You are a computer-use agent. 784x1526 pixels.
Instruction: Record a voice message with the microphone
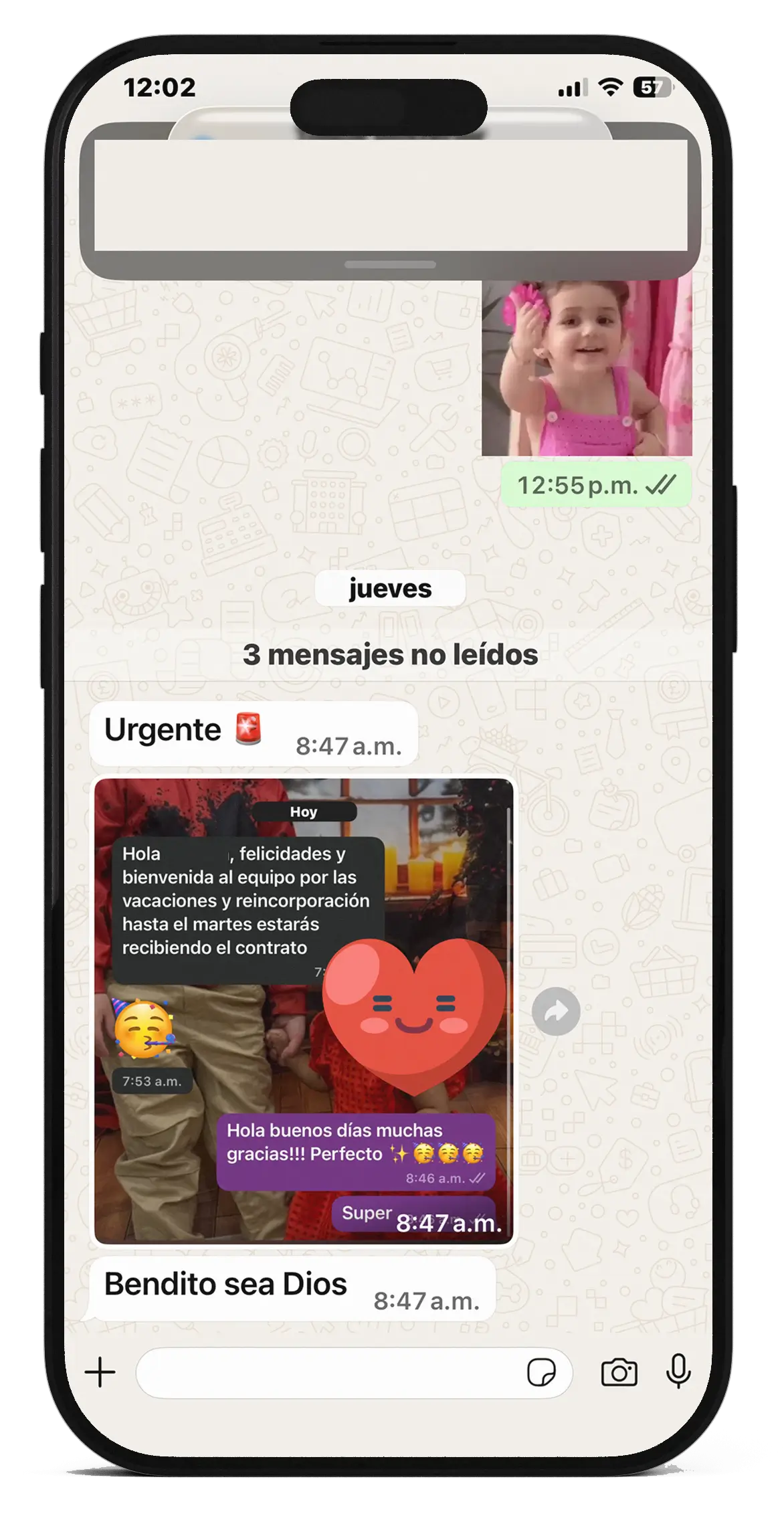coord(678,1371)
